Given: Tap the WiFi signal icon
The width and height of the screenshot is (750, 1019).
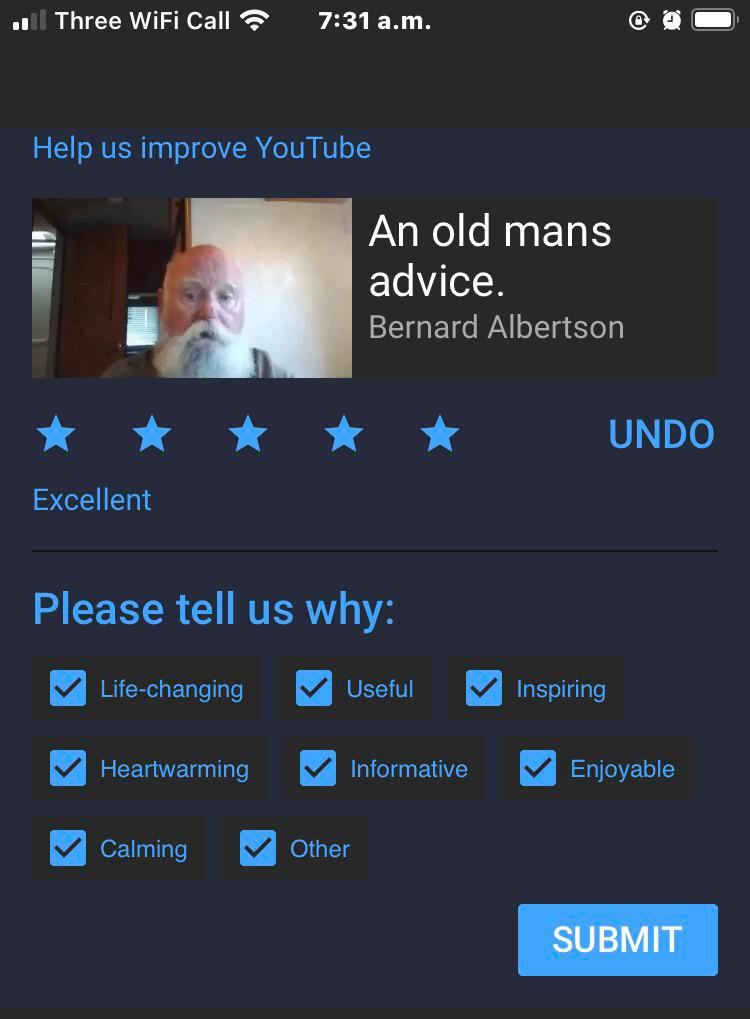Looking at the screenshot, I should coord(255,18).
